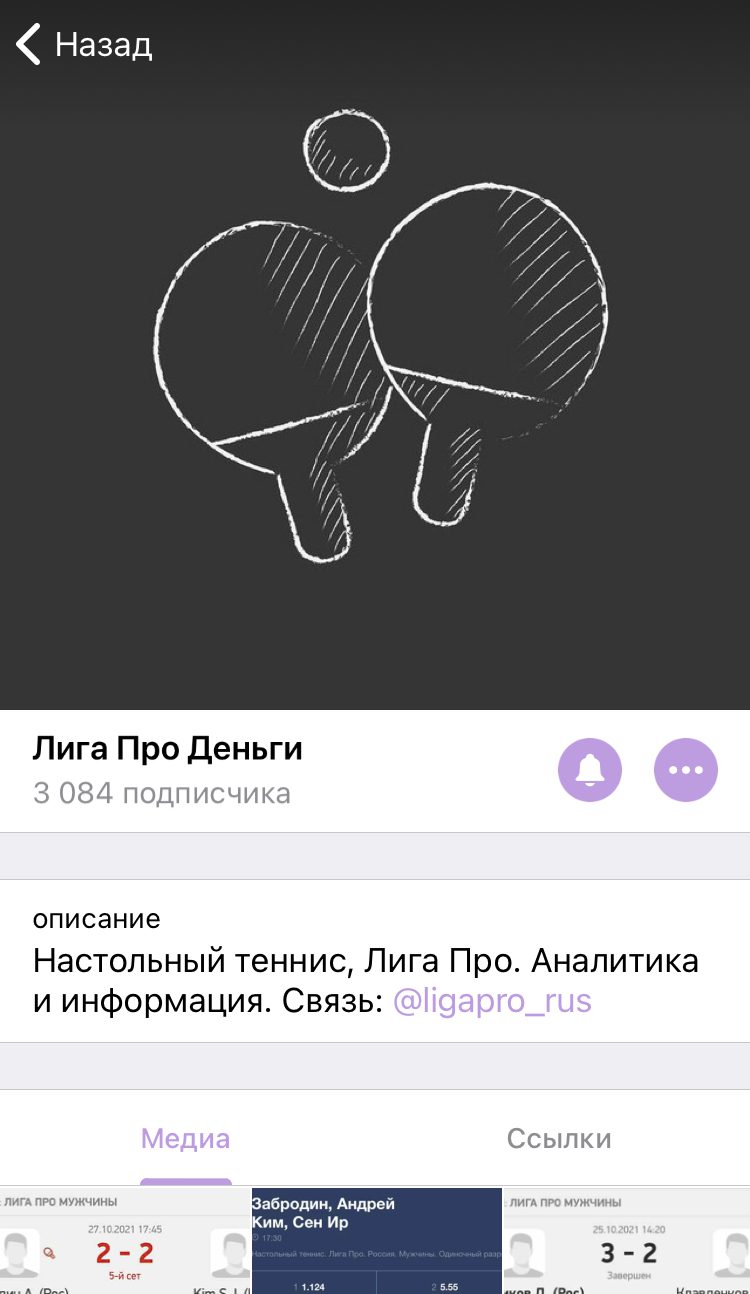Switch to the Ссылки tab
This screenshot has width=750, height=1294.
coord(559,1138)
